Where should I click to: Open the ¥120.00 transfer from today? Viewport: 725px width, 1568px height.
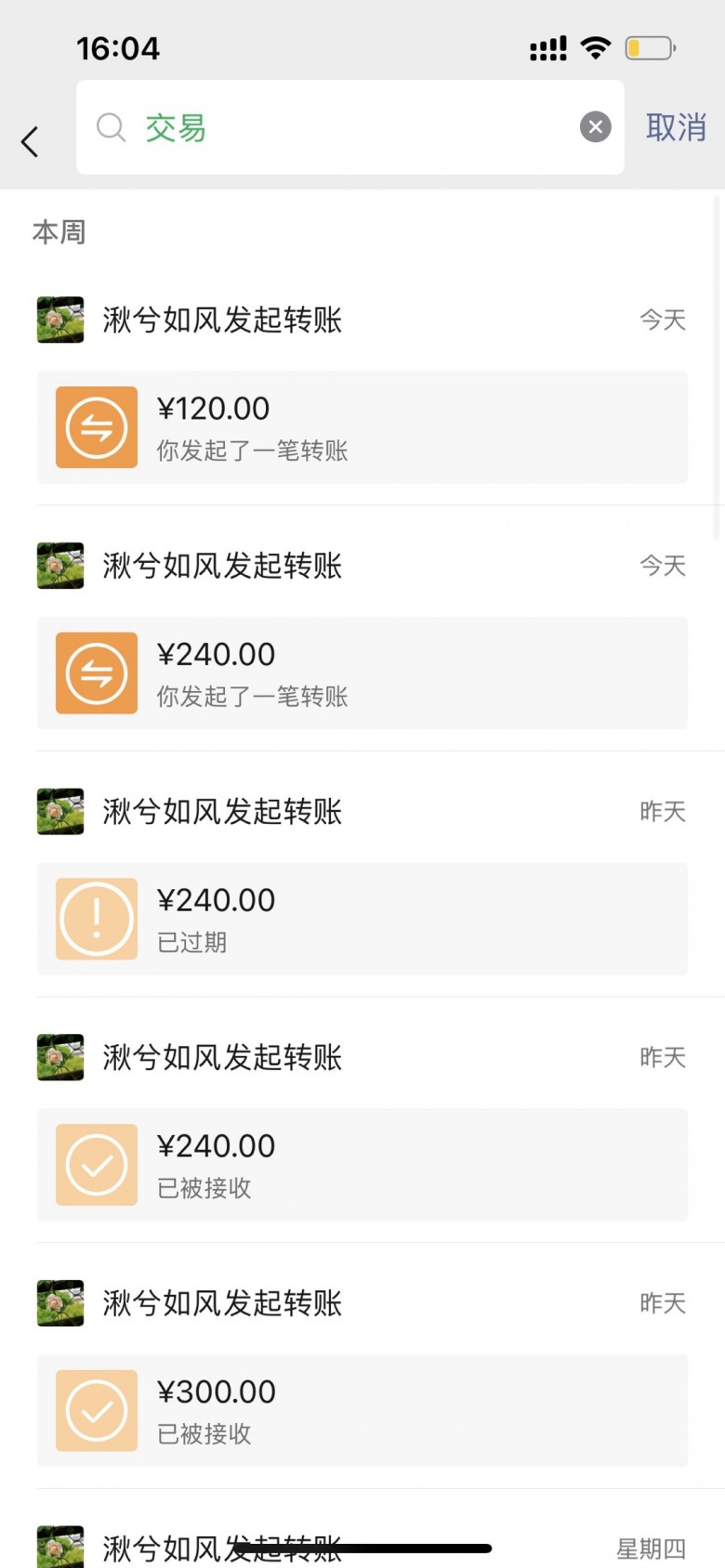(362, 427)
